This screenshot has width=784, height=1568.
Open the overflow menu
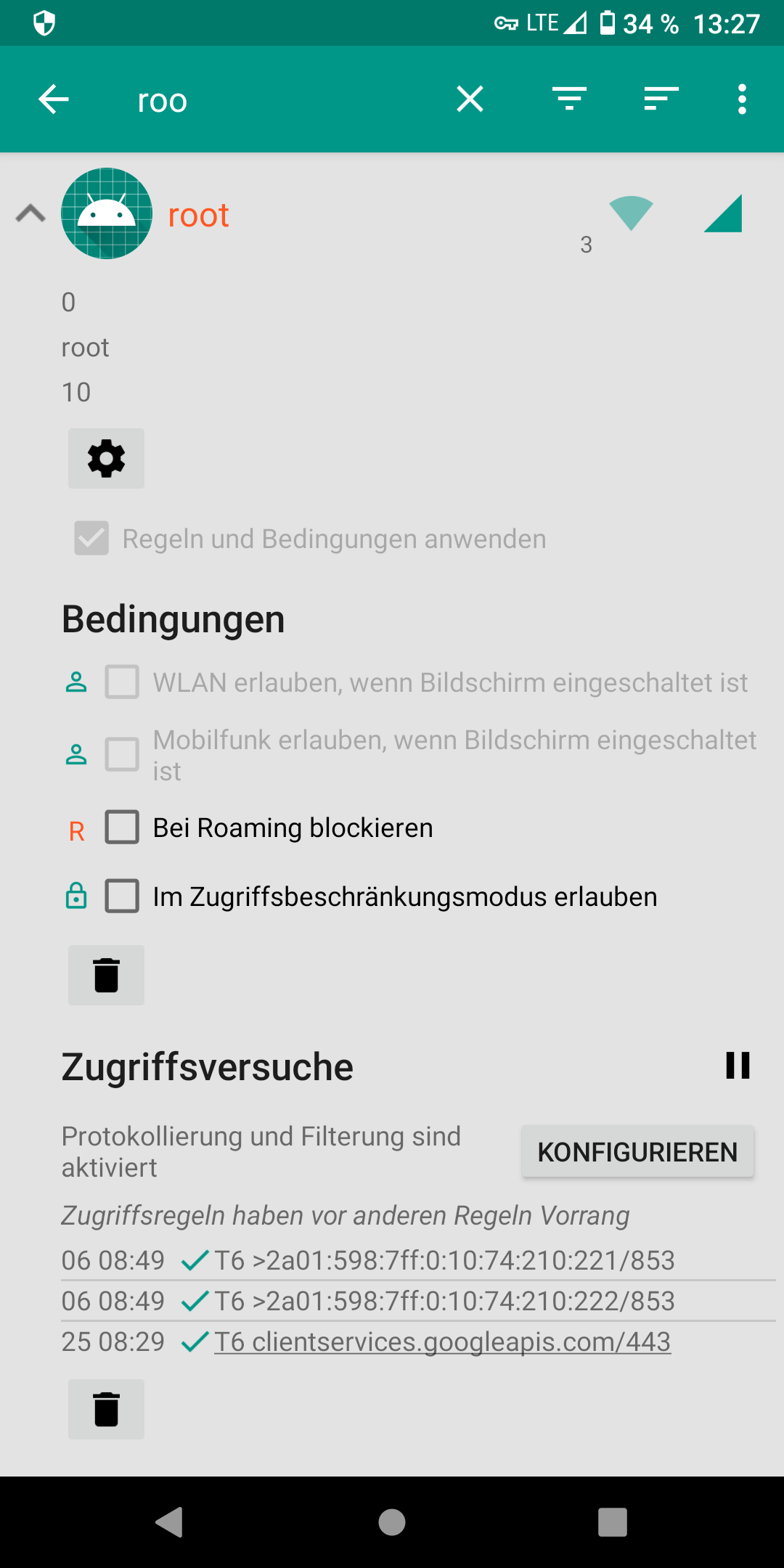(x=742, y=99)
